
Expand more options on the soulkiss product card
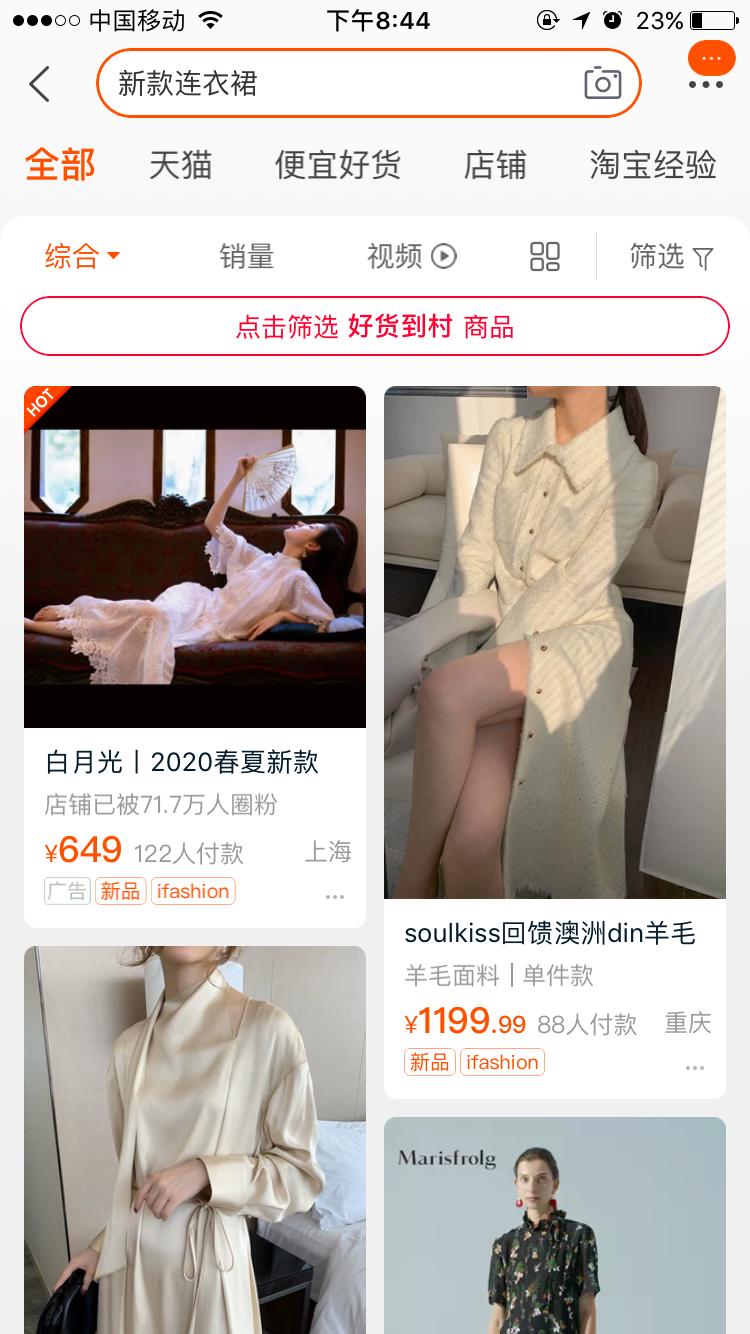tap(695, 1067)
